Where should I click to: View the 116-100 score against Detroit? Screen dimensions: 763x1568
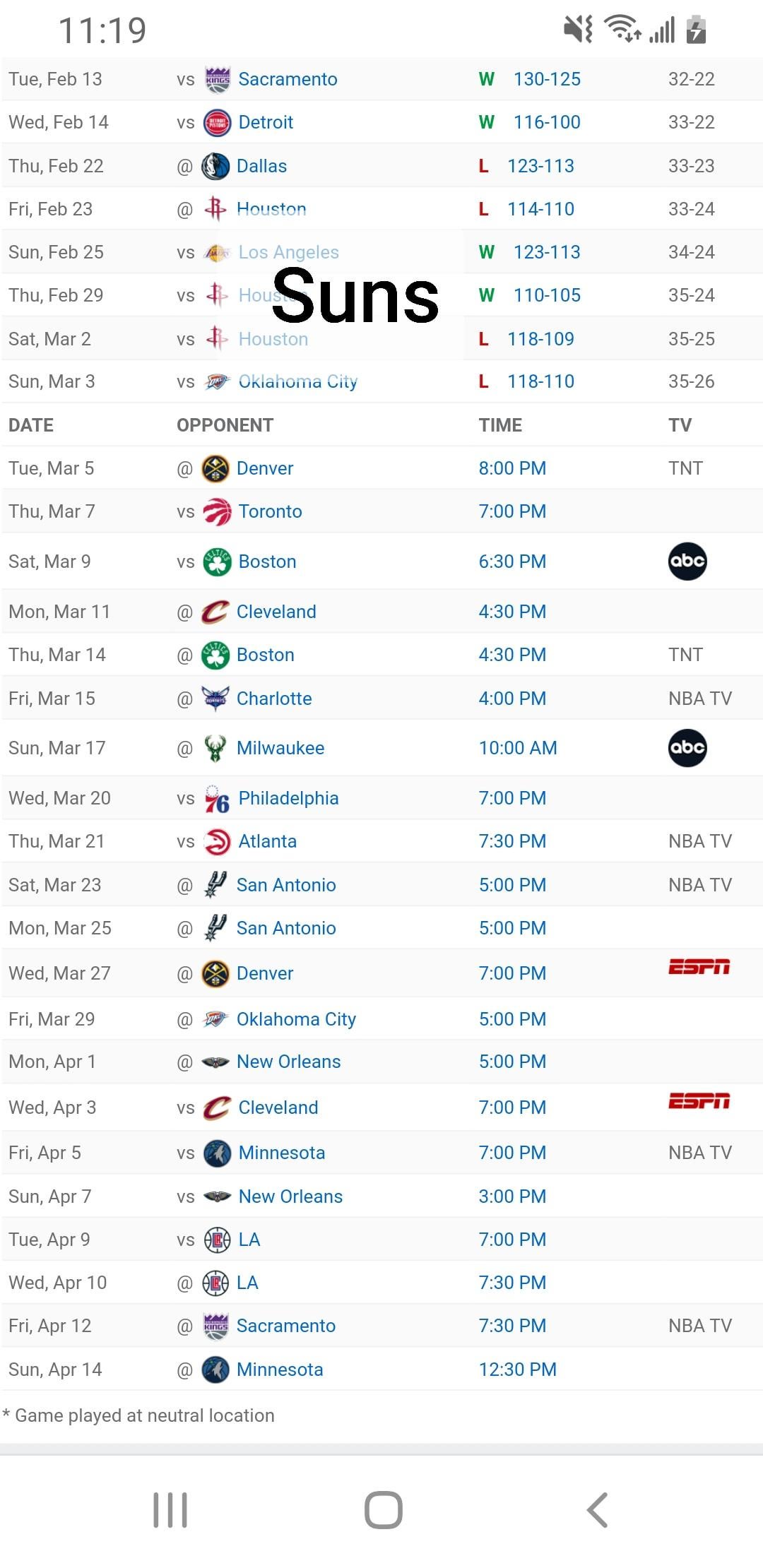click(x=546, y=122)
